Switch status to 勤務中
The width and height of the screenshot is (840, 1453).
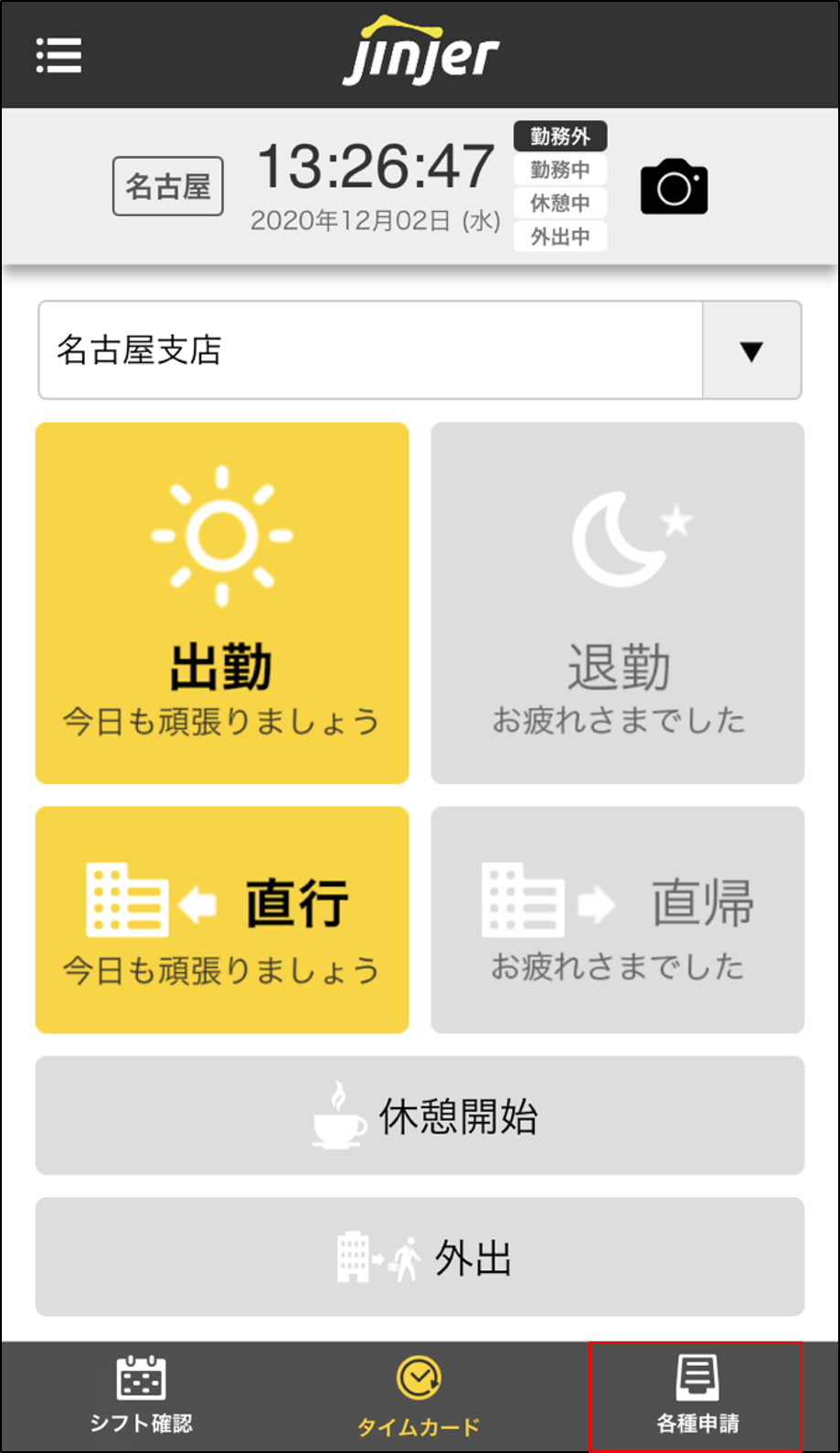pyautogui.click(x=559, y=169)
